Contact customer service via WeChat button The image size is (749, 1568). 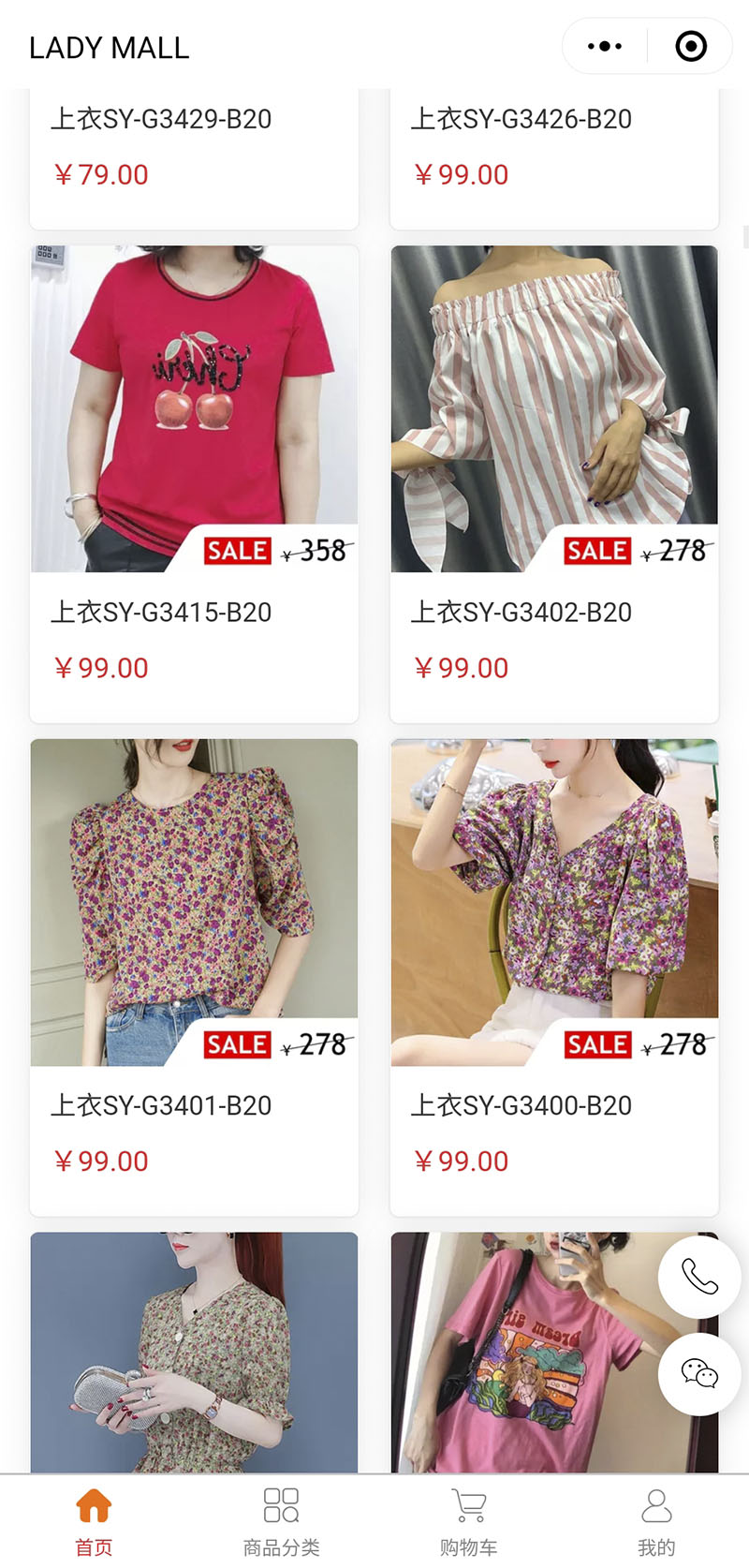[699, 1374]
